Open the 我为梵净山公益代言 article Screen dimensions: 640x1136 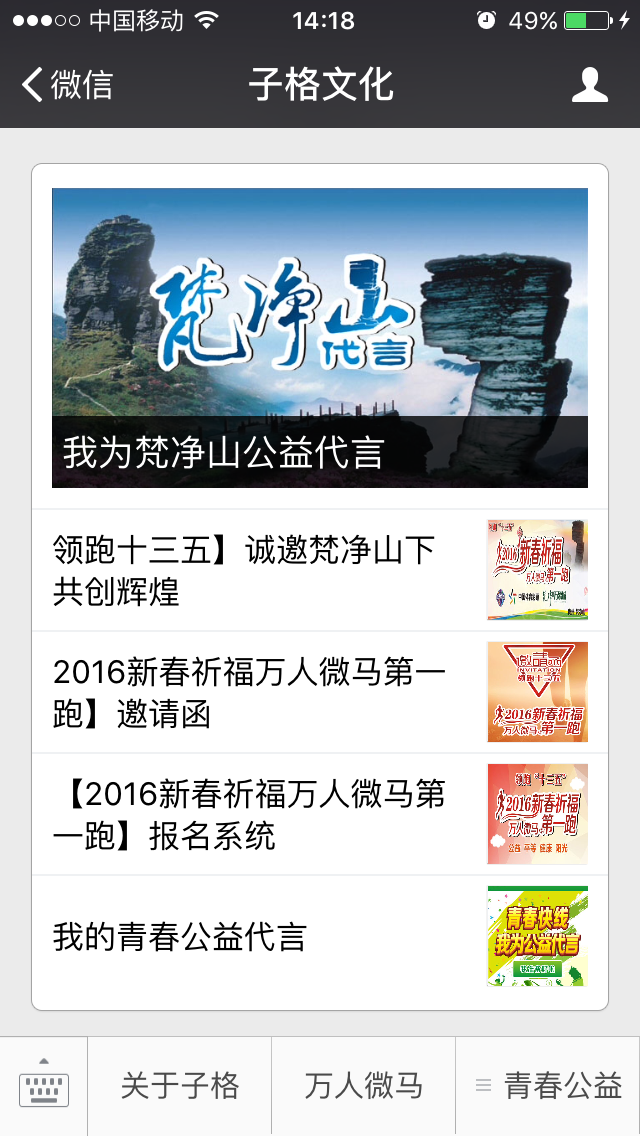(320, 337)
